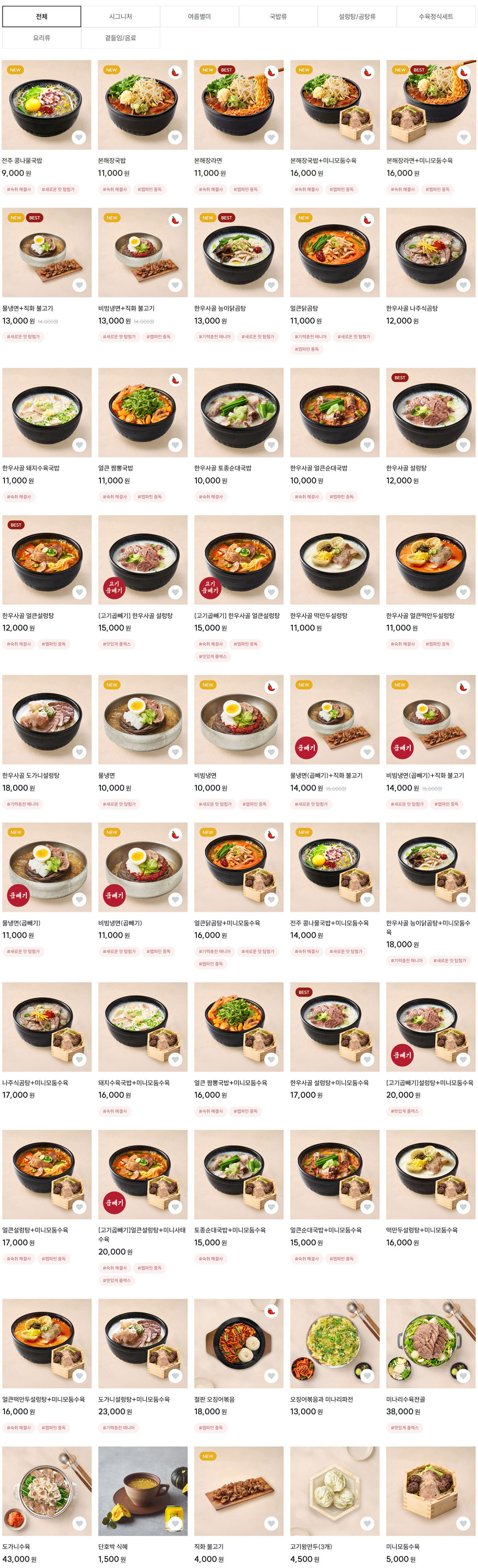Viewport: 478px width, 1568px height.
Task: Heart the 얼큰 짬뽕국밥 item
Action: [175, 445]
